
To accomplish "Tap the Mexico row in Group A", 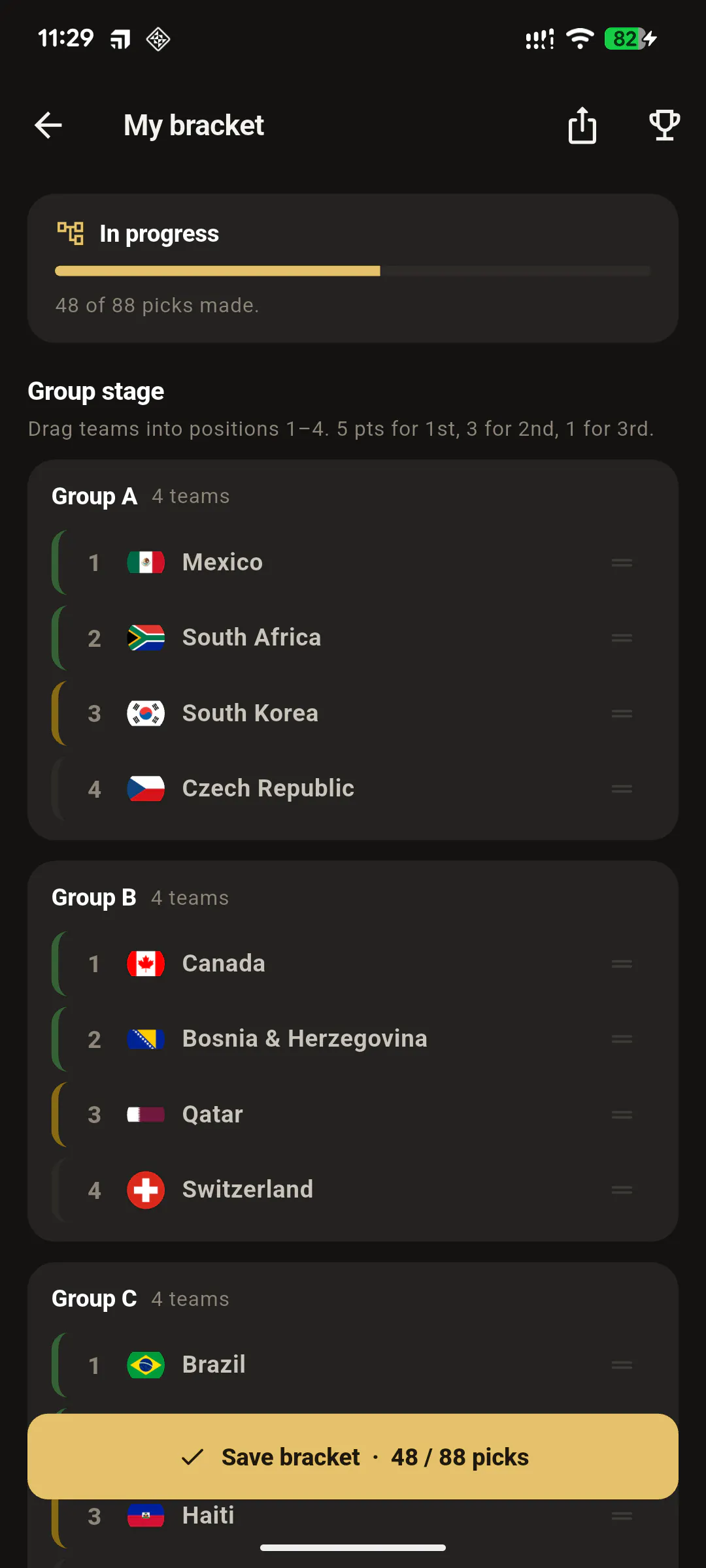I will (353, 563).
